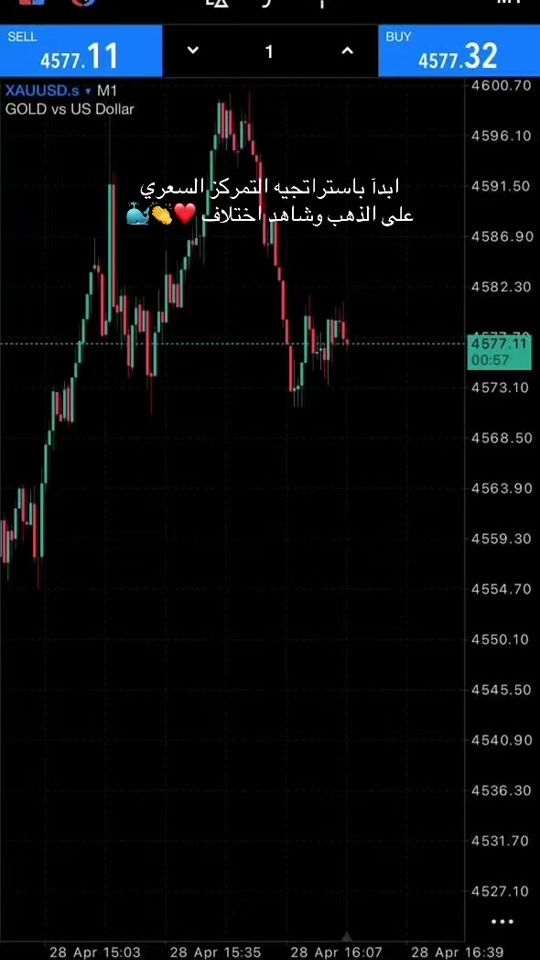This screenshot has width=540, height=960.
Task: Increase the trade volume with the up chevron
Action: [347, 51]
